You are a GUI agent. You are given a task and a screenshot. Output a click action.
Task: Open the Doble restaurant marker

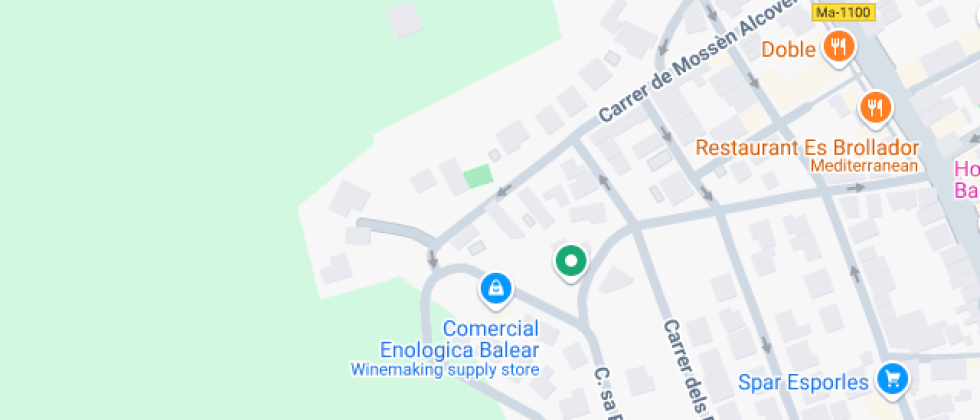[838, 46]
